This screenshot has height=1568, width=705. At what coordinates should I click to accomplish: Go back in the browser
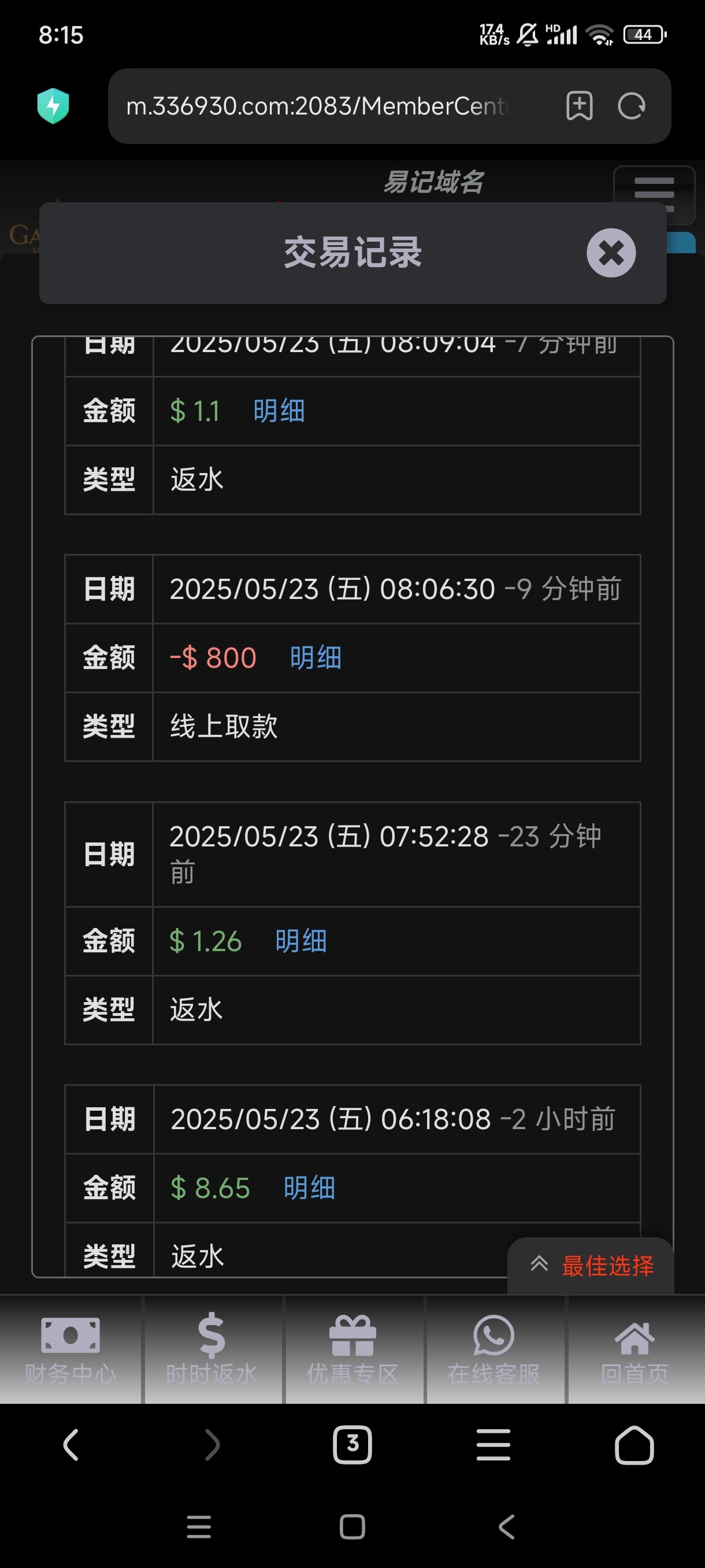tap(71, 1444)
